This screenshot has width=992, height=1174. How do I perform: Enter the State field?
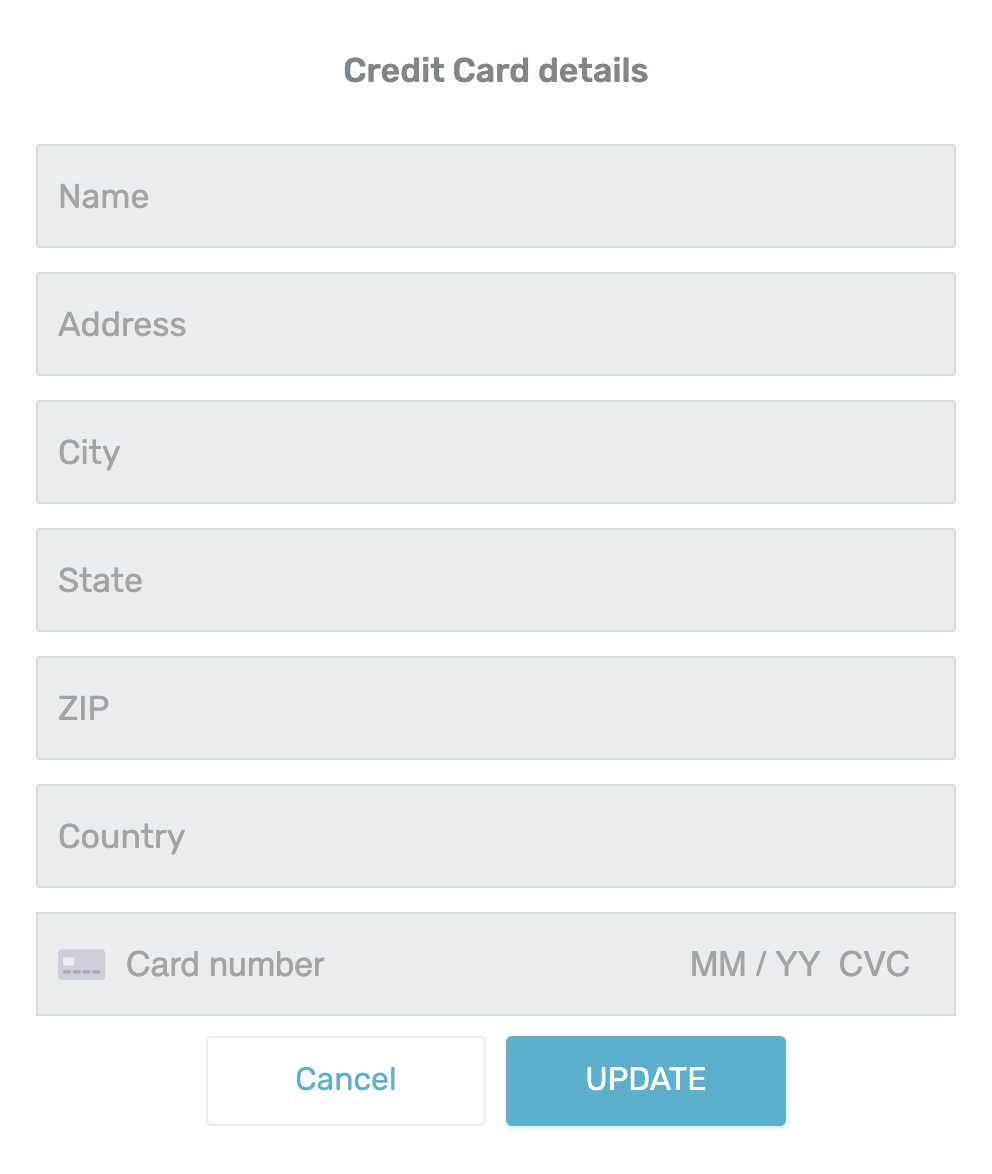pyautogui.click(x=495, y=580)
